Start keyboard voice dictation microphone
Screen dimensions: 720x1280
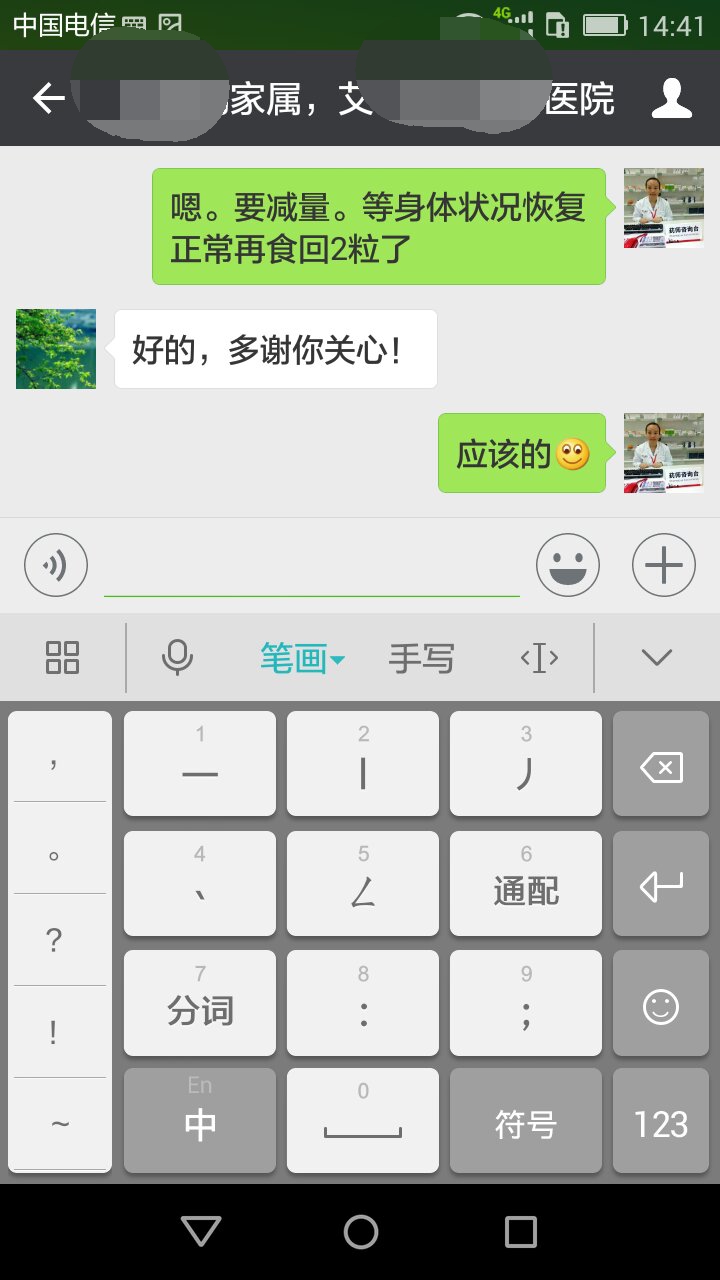tap(178, 658)
